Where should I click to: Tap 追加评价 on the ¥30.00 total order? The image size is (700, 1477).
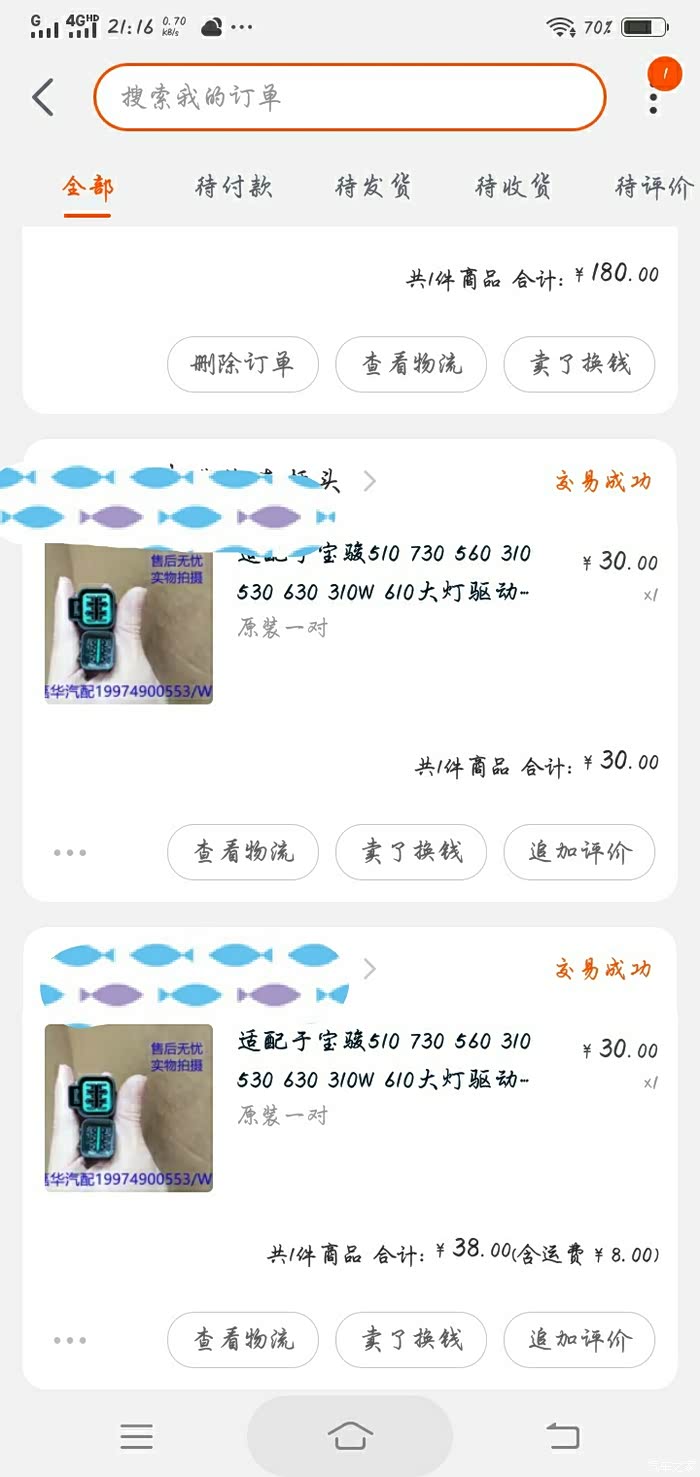point(579,852)
